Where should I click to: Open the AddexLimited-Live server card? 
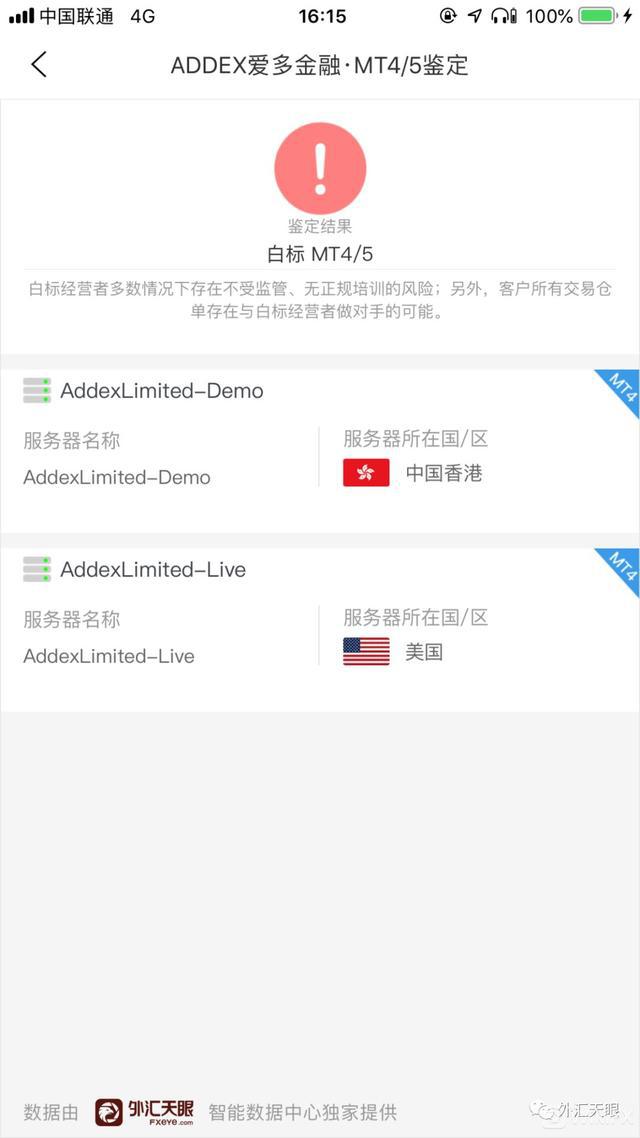coord(320,629)
